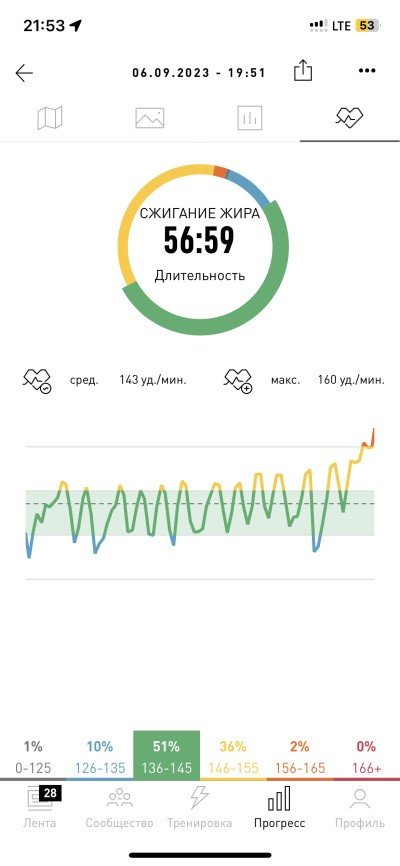Screen dimensions: 400x866
Task: Select the heart rate tab
Action: point(350,118)
